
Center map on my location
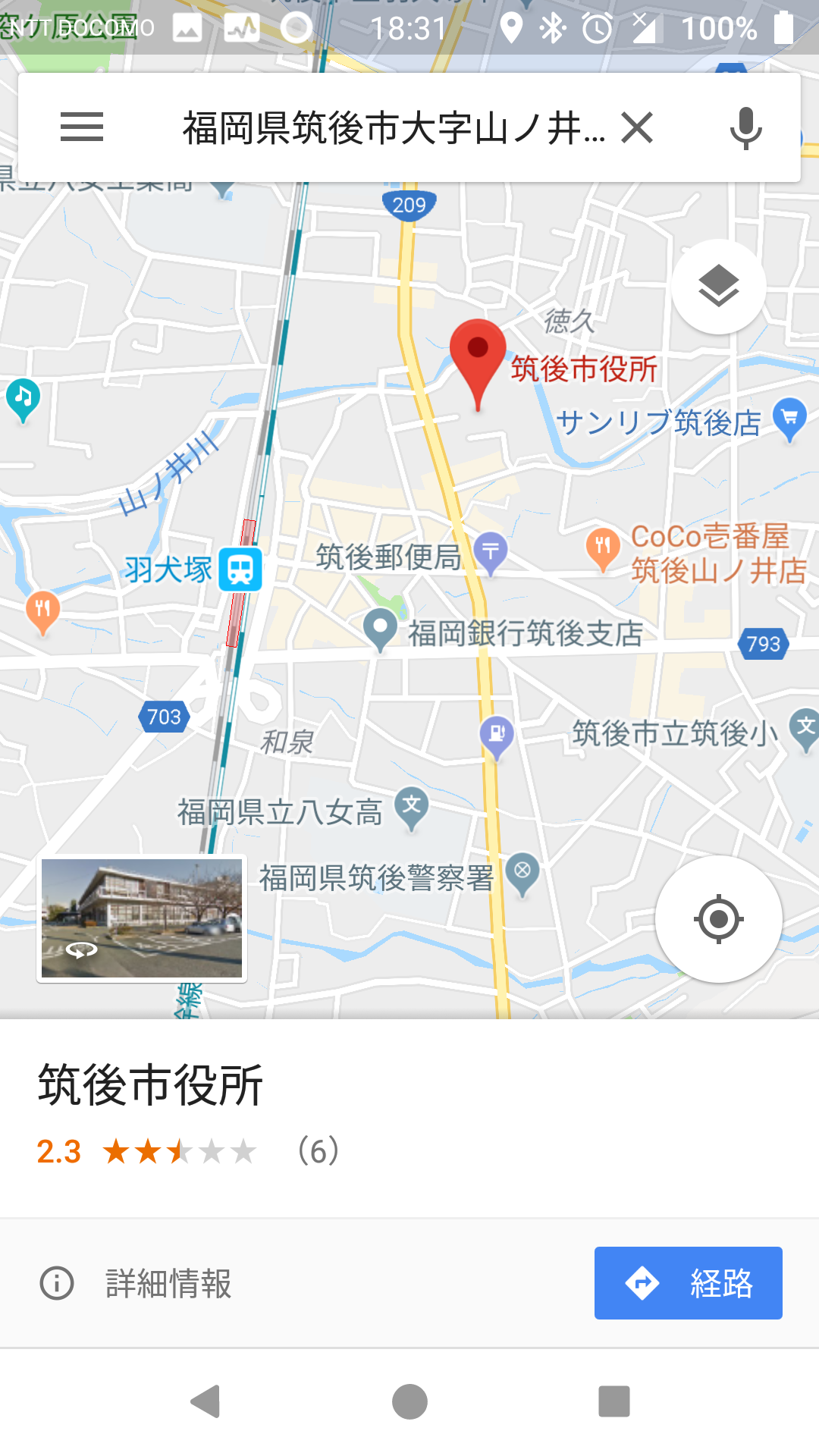coord(719,919)
